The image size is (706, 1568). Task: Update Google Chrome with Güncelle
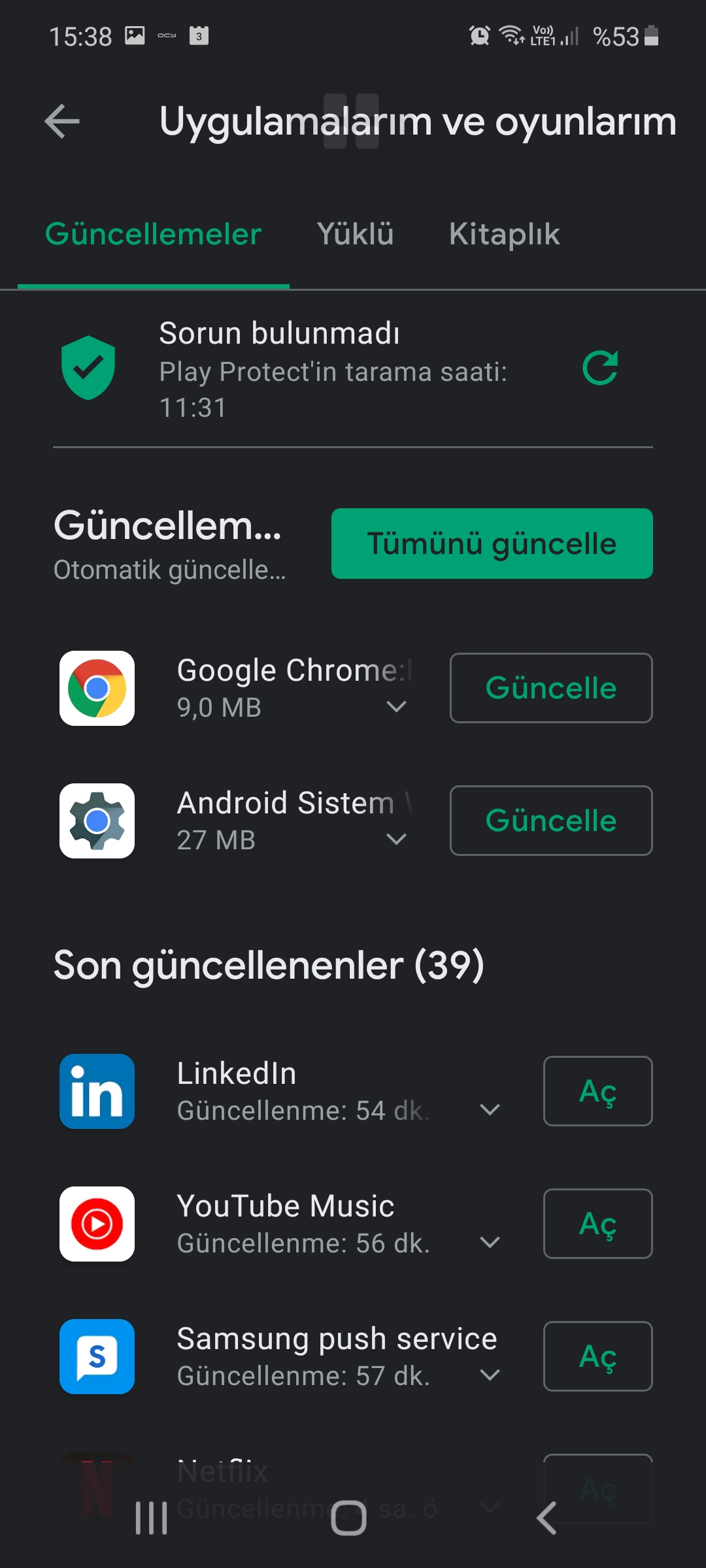coord(551,688)
